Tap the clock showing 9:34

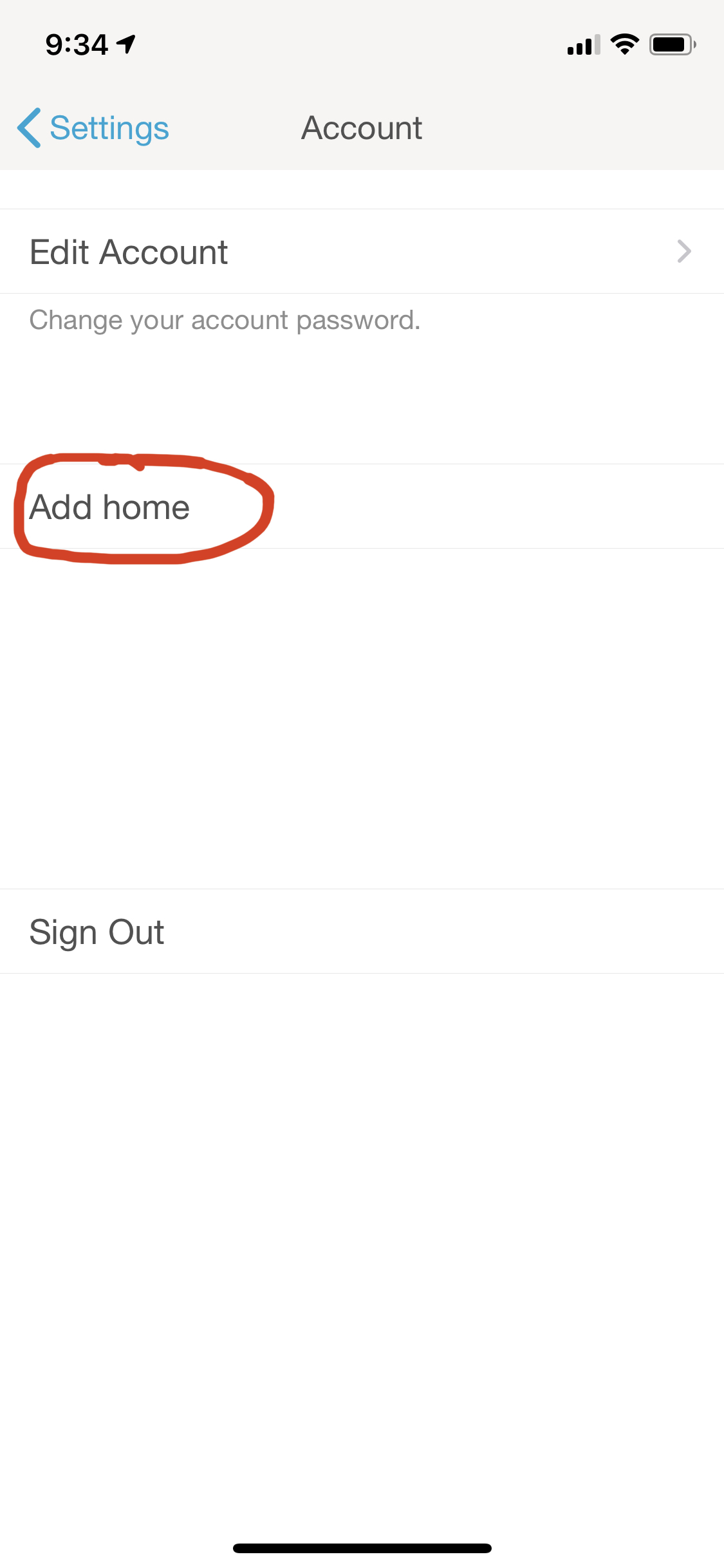[x=77, y=44]
